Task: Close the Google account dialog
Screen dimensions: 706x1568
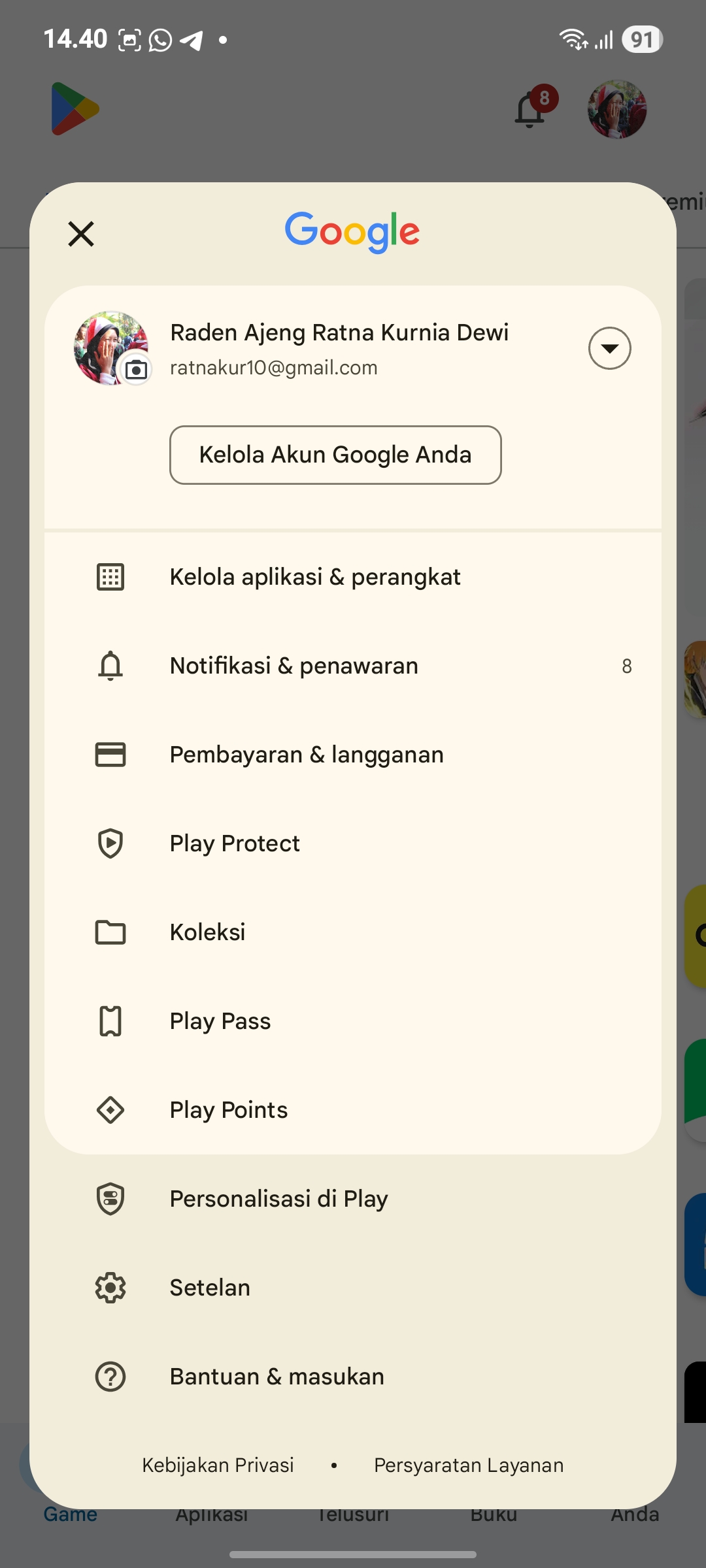Action: click(x=81, y=234)
